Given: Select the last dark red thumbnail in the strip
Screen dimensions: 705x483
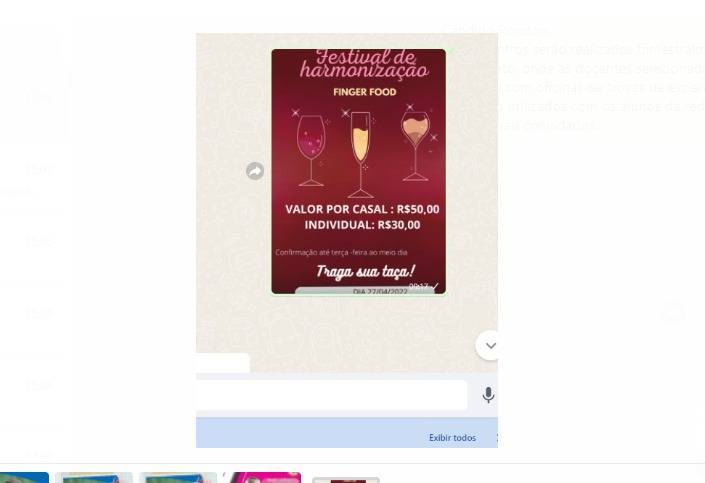Looking at the screenshot, I should pyautogui.click(x=346, y=479).
